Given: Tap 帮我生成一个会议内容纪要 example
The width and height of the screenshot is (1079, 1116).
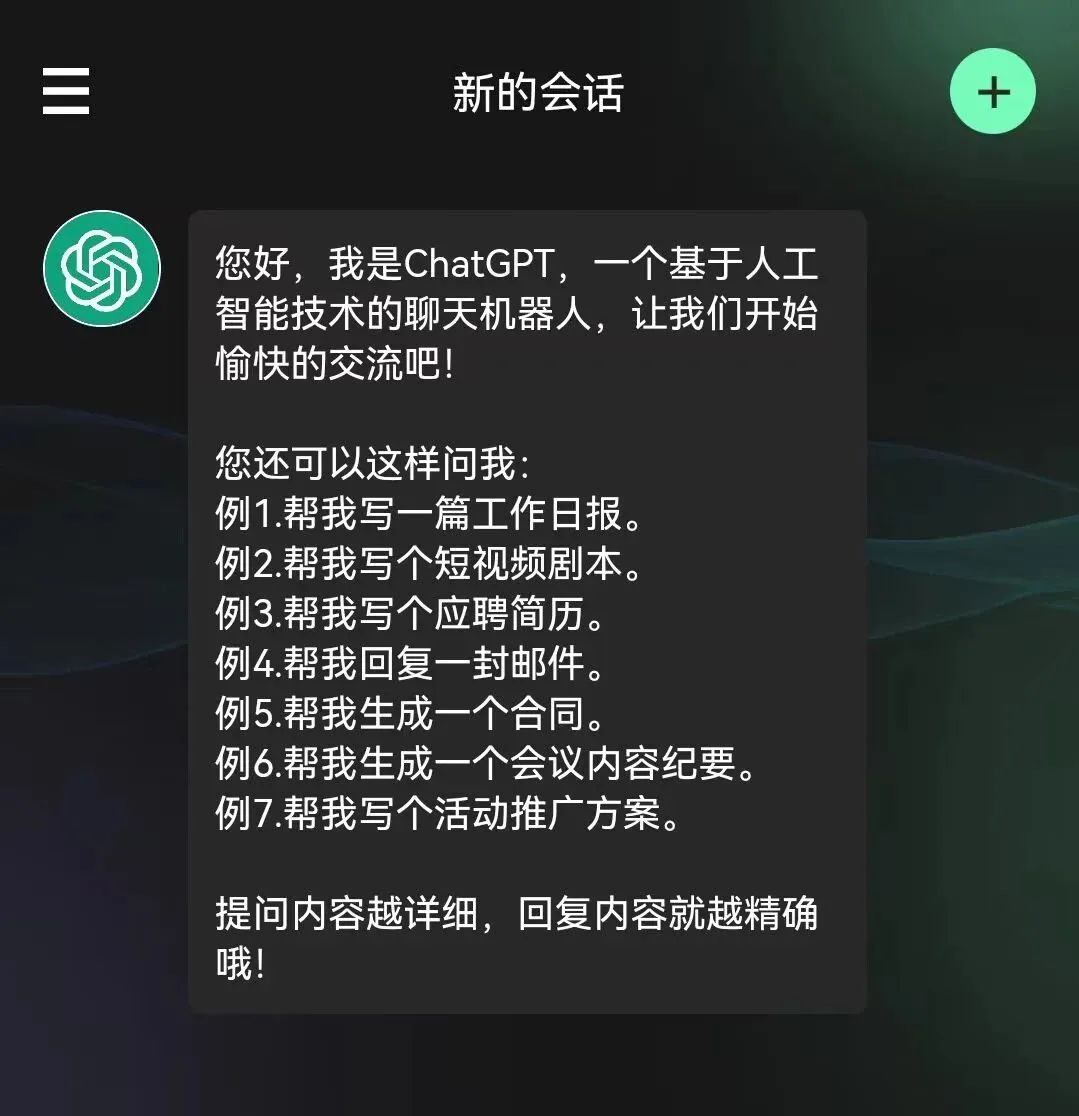Looking at the screenshot, I should (485, 766).
